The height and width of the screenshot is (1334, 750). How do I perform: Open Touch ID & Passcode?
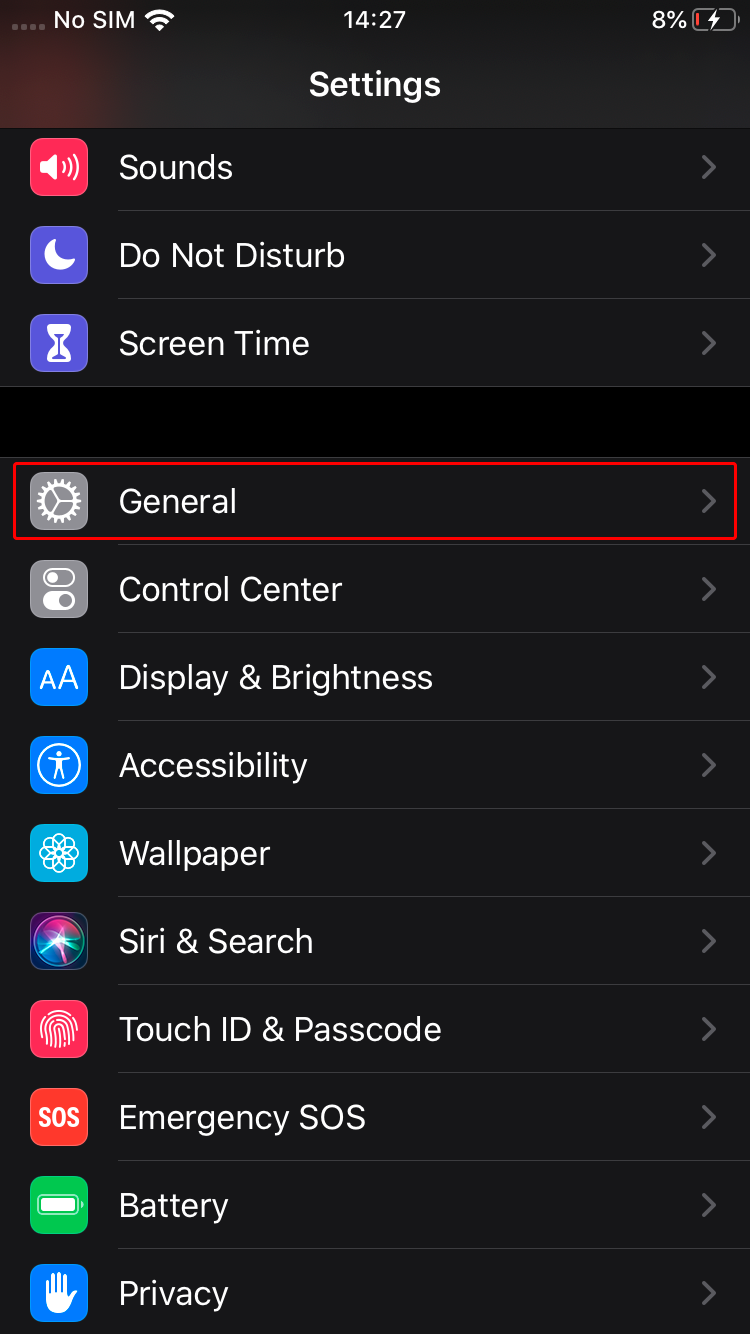click(x=375, y=1029)
